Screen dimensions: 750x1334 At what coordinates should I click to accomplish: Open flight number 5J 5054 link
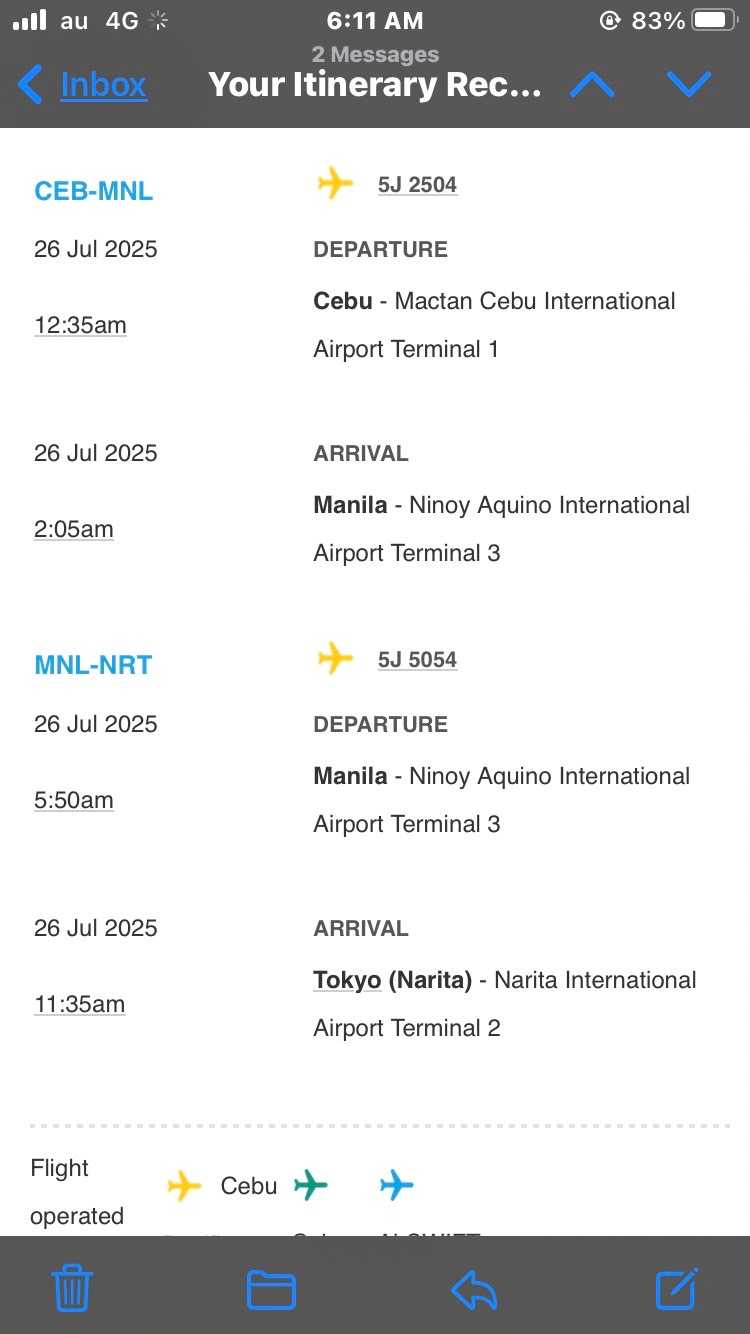coord(417,660)
